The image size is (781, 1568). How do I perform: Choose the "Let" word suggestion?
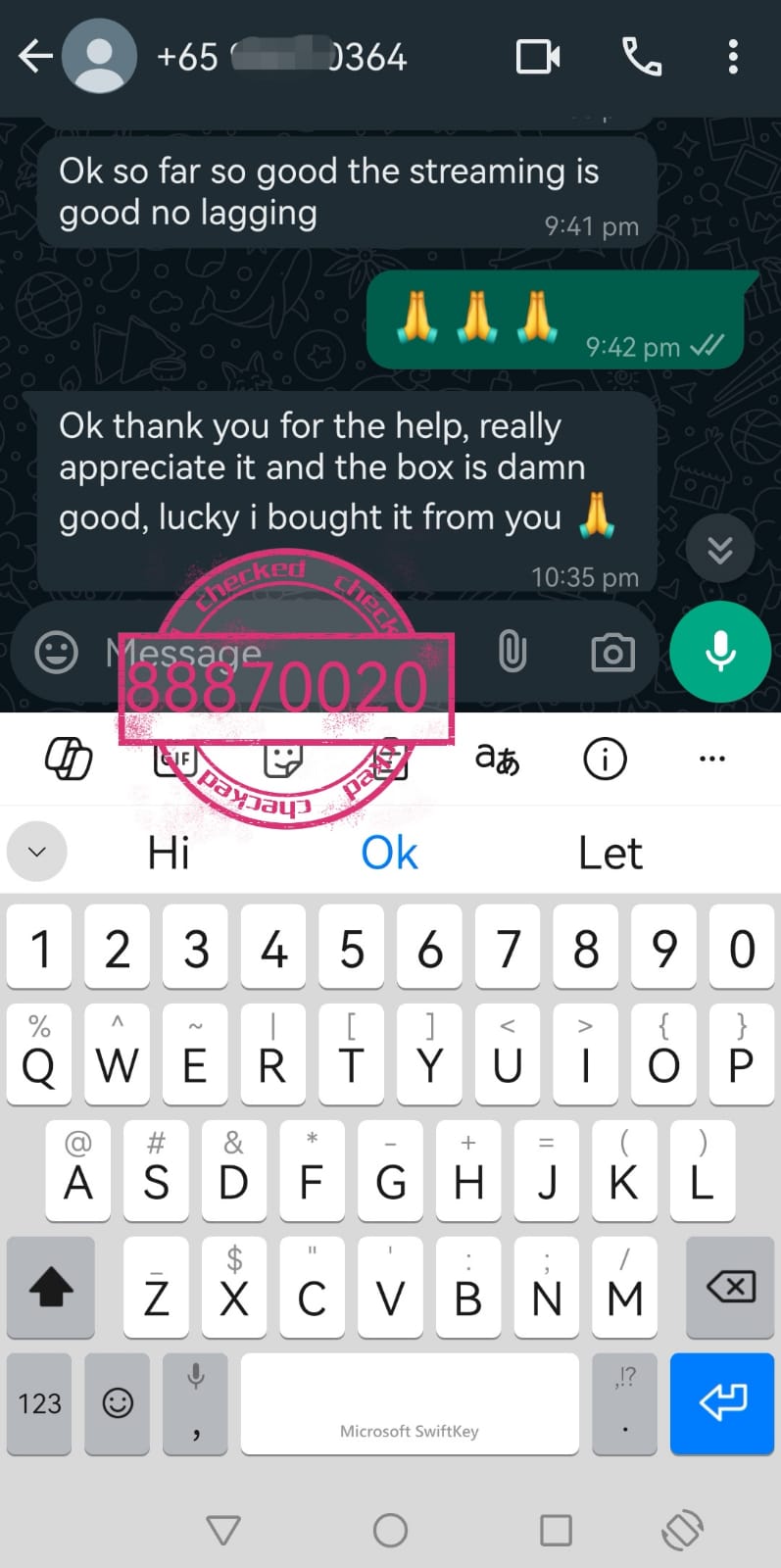(x=610, y=853)
